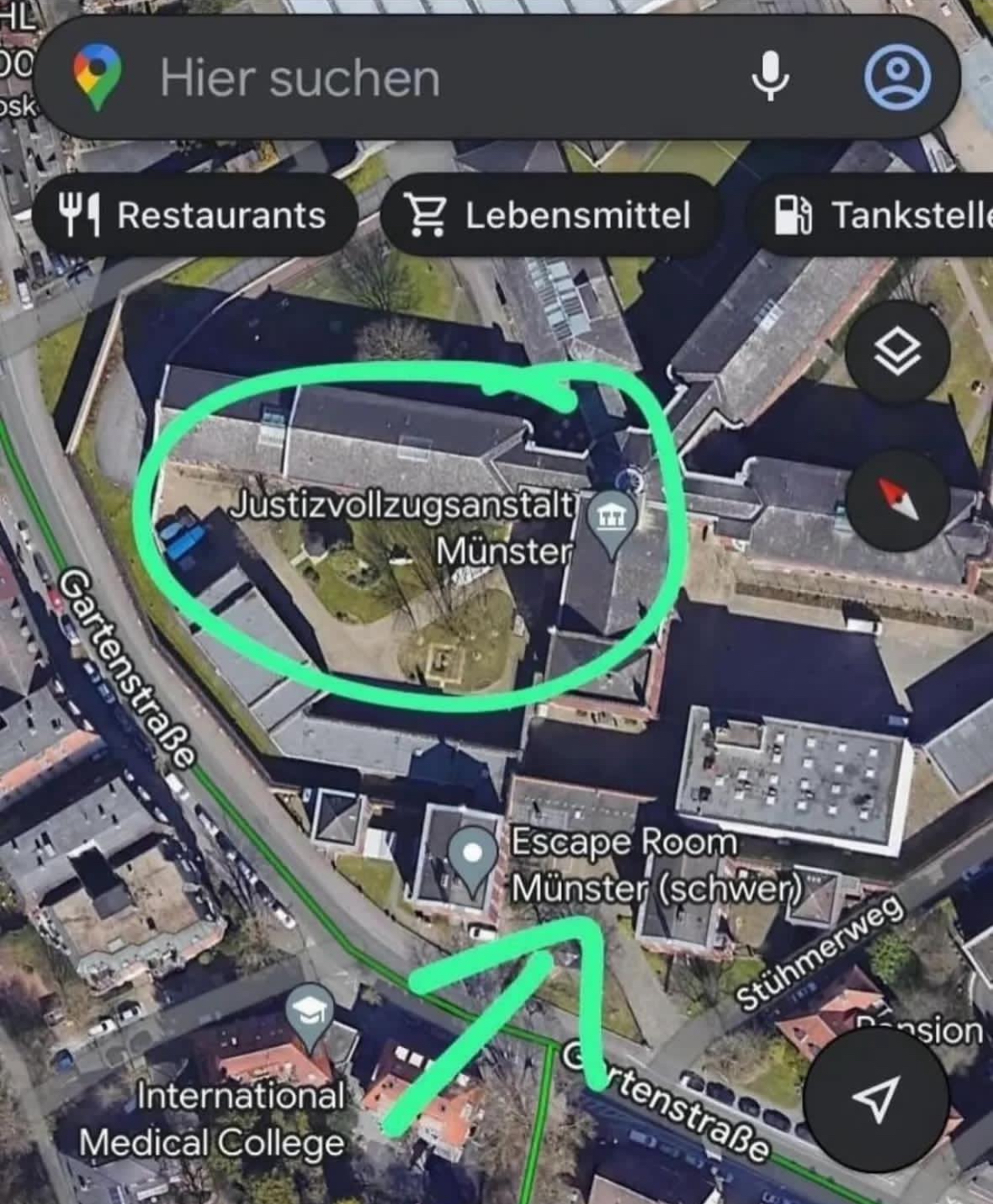The height and width of the screenshot is (1204, 993).
Task: Center map on my location
Action: click(875, 1098)
